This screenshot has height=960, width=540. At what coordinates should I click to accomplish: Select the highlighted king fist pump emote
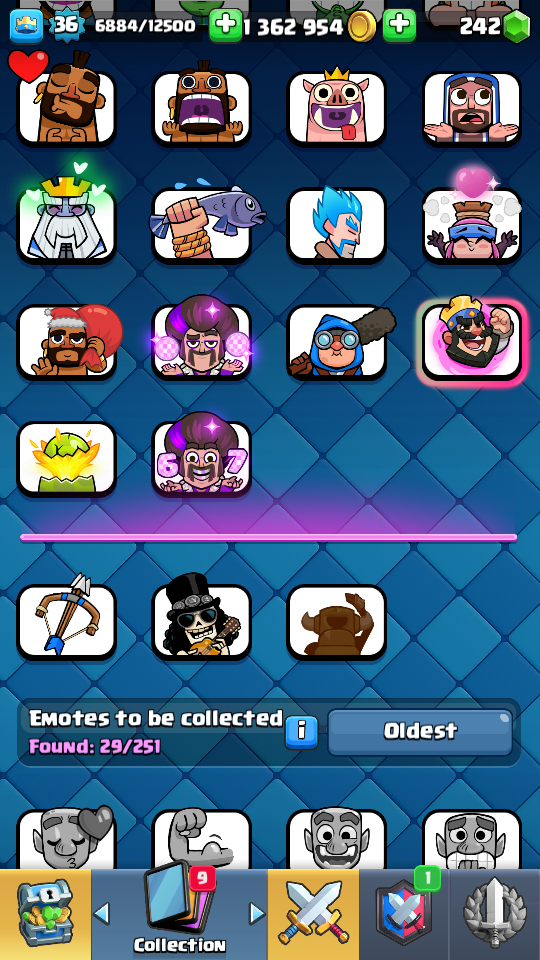tap(472, 342)
